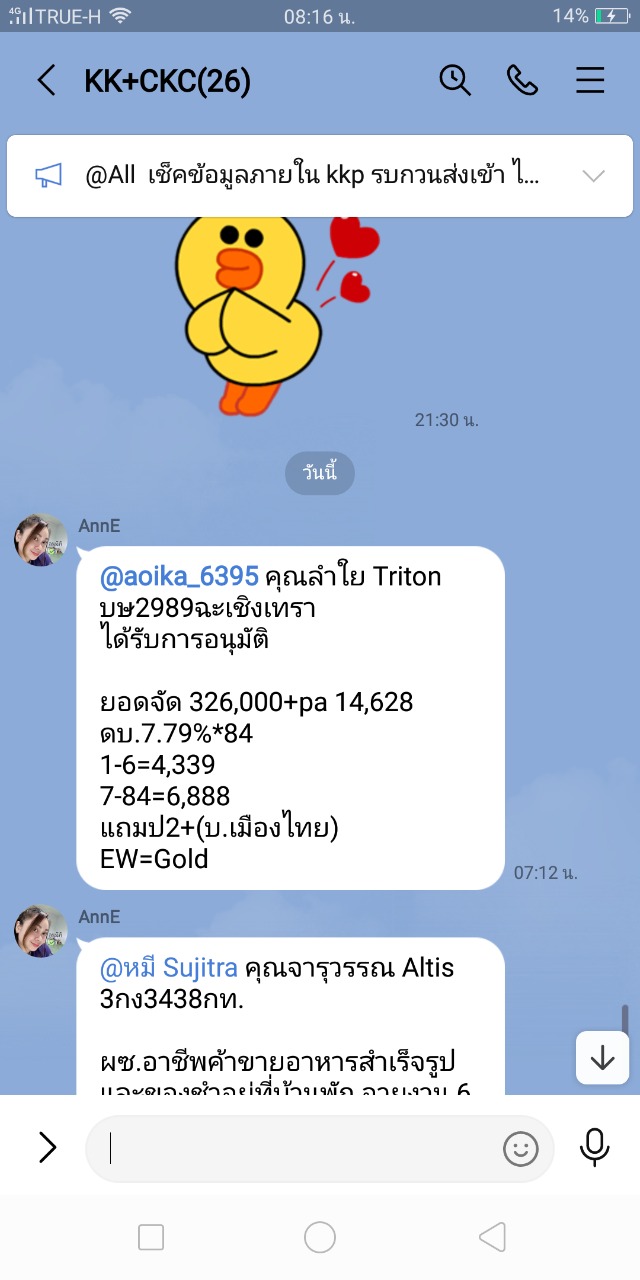
Task: Go back from the KK+CKC chat
Action: click(46, 81)
